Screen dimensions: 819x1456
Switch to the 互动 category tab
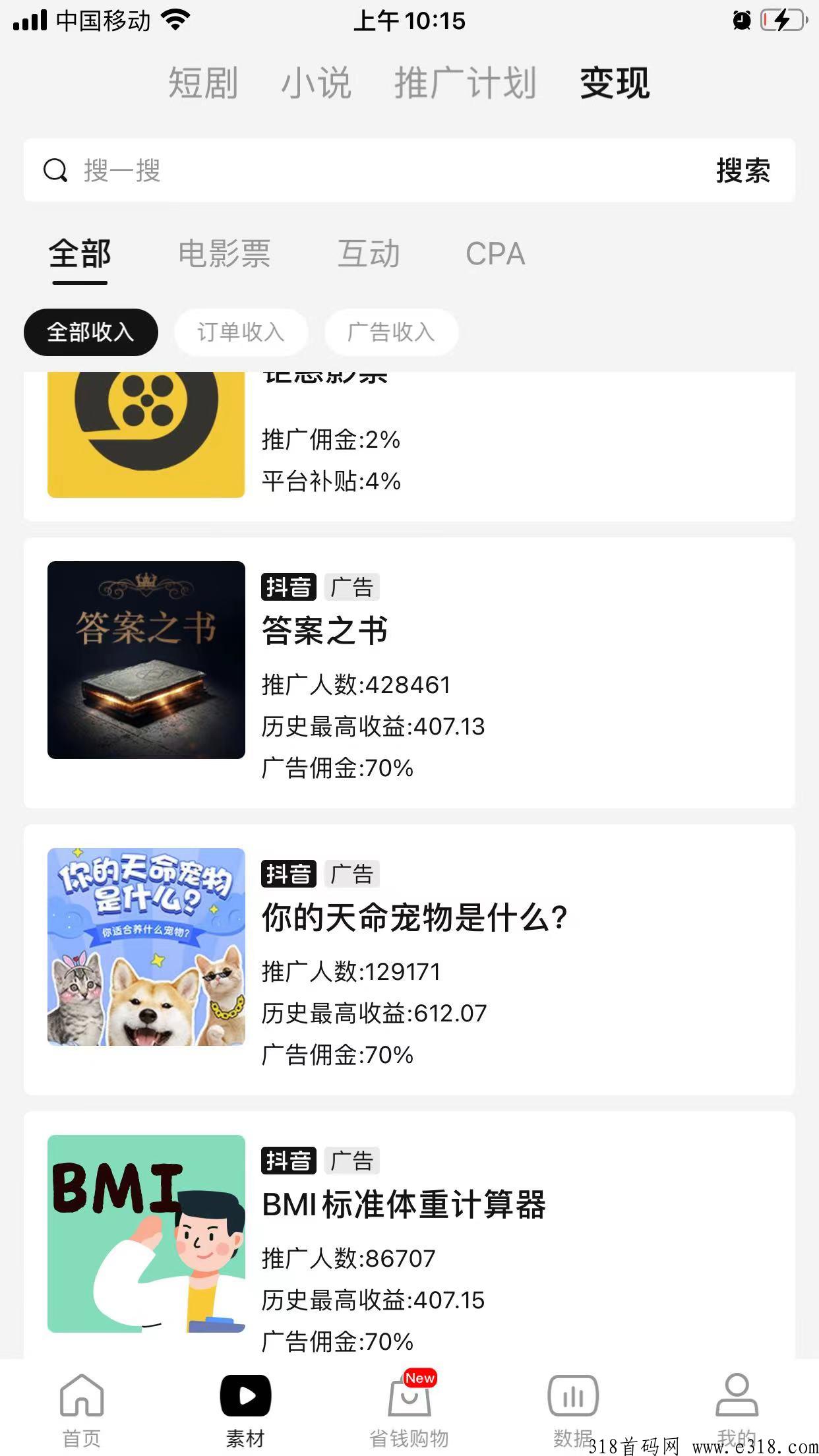(x=369, y=255)
